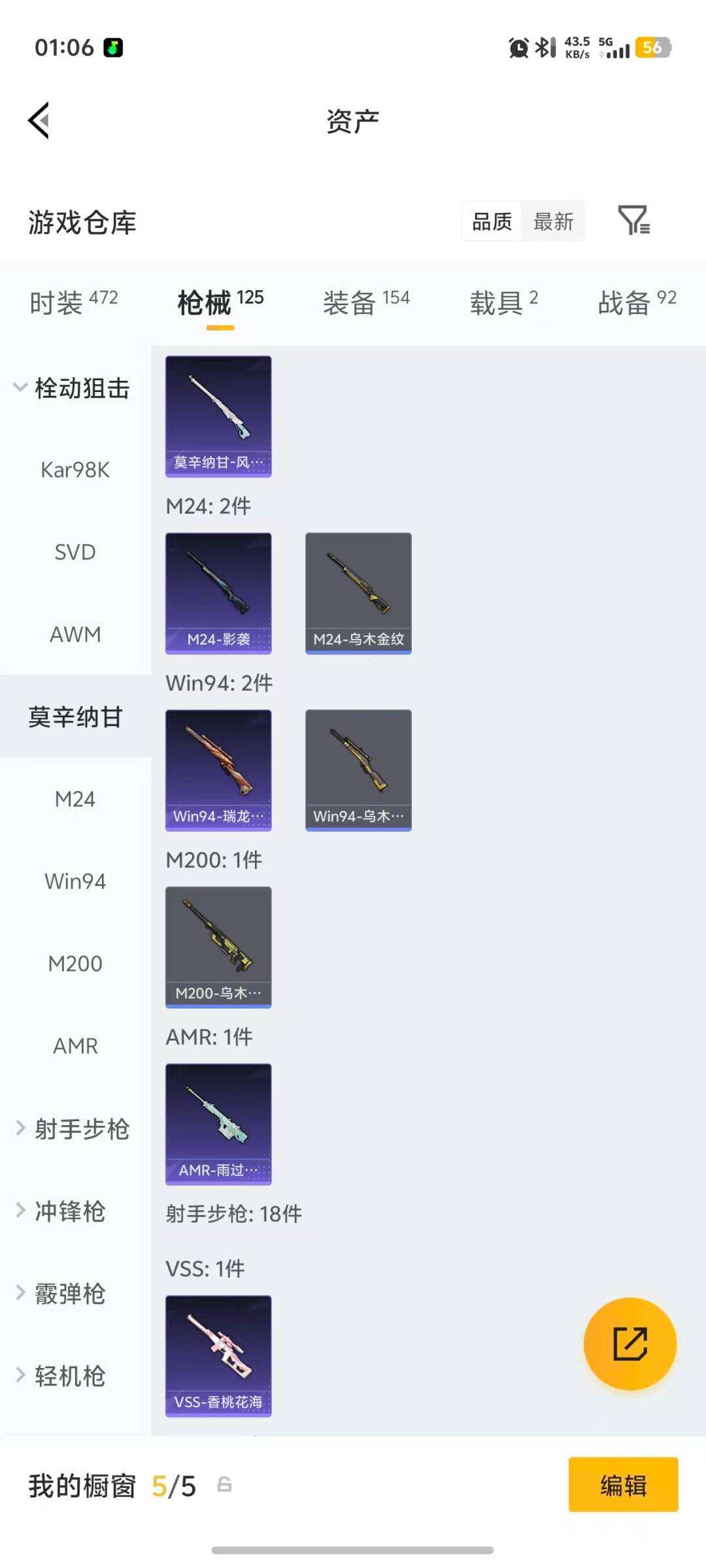Select the M24 sidebar filter
The height and width of the screenshot is (1568, 706).
point(75,798)
